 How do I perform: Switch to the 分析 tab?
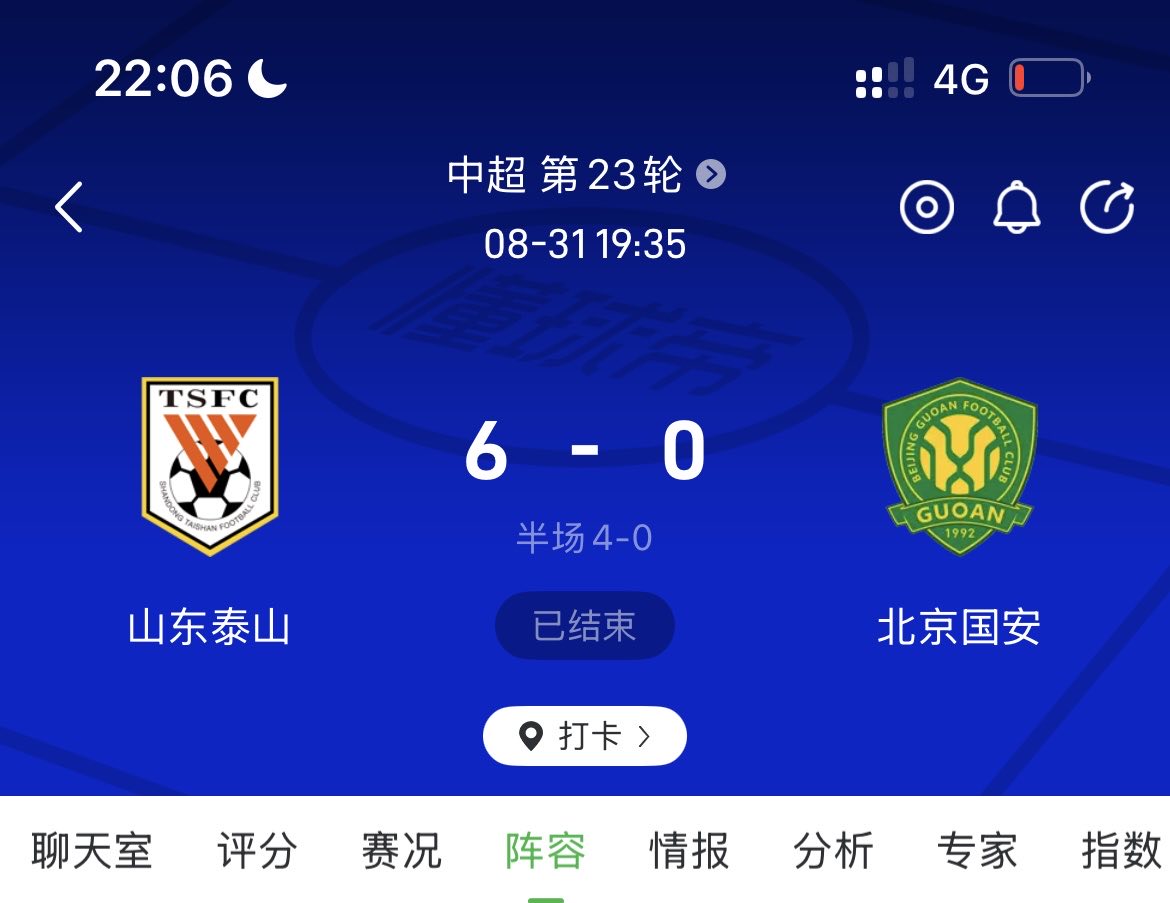833,852
